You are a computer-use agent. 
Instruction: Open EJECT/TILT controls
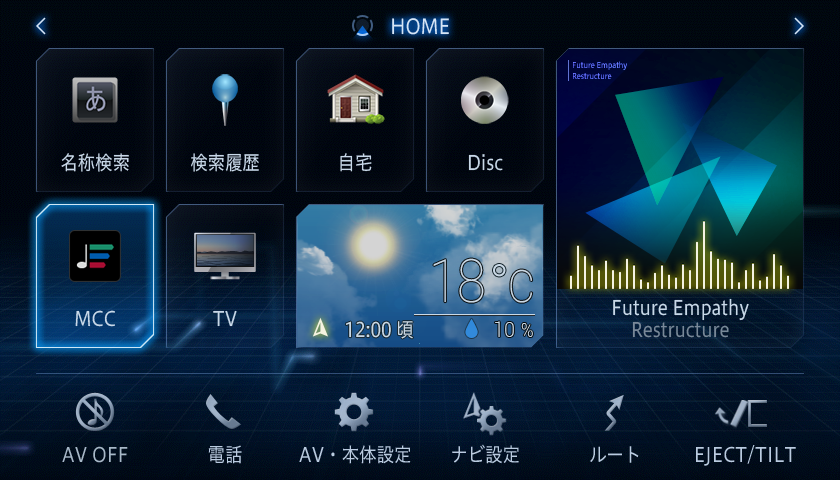pyautogui.click(x=745, y=428)
